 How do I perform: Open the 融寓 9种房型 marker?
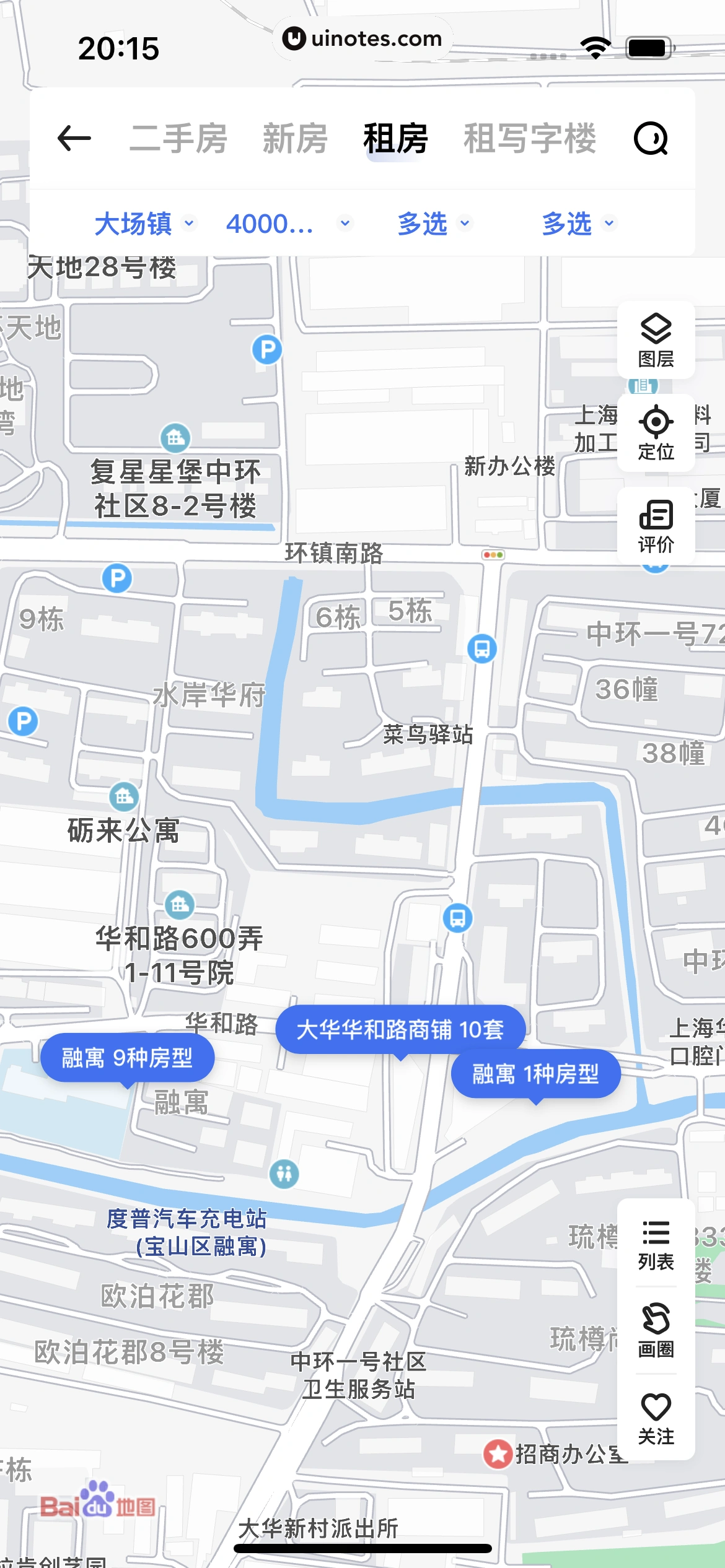coord(128,1058)
